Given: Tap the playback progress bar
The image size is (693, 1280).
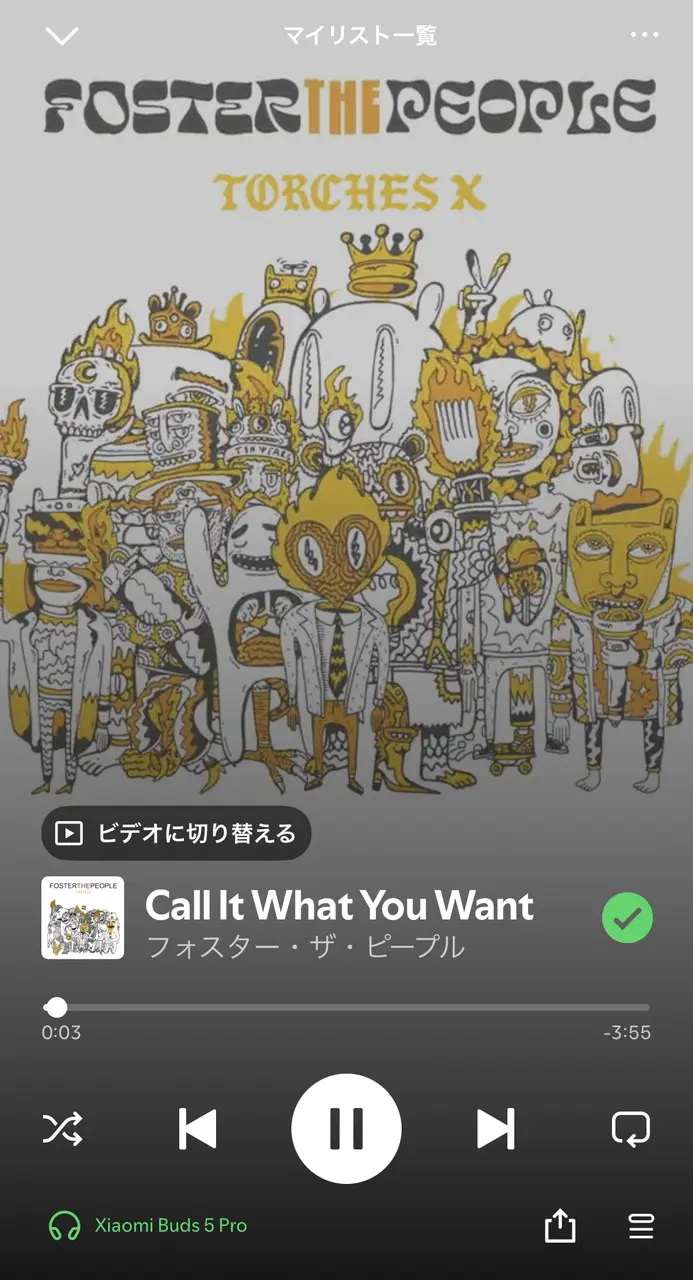Looking at the screenshot, I should pos(347,1007).
